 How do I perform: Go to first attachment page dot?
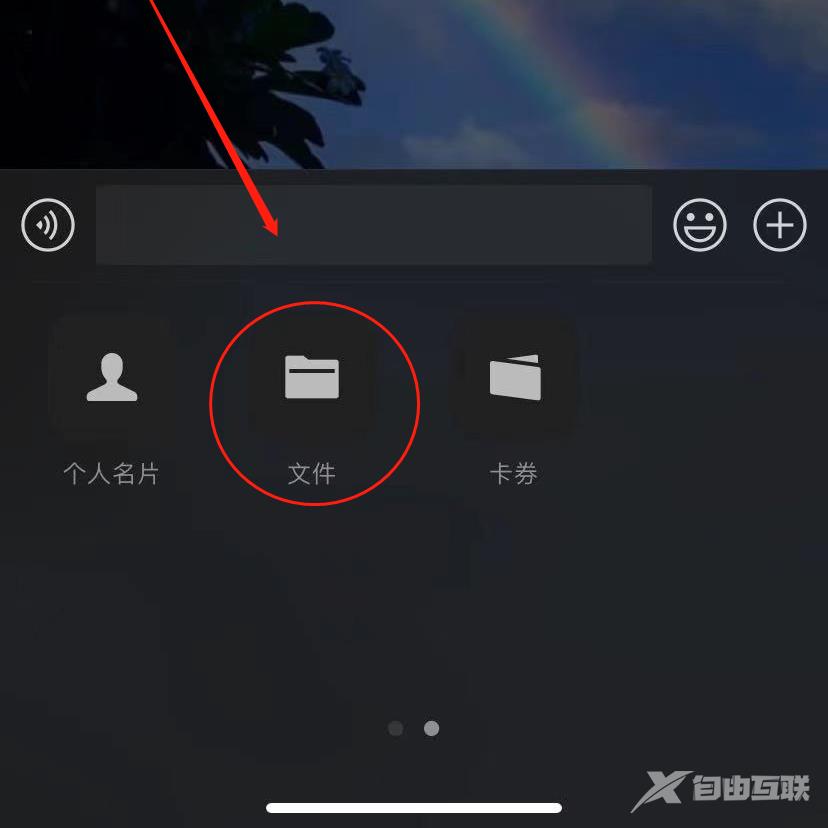(x=396, y=728)
